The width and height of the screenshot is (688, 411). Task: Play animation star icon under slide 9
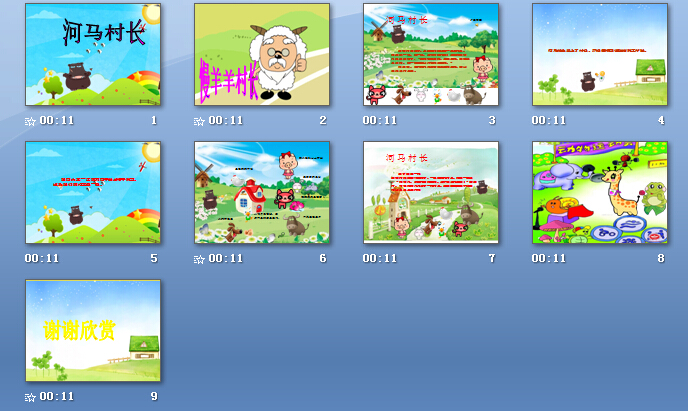30,397
